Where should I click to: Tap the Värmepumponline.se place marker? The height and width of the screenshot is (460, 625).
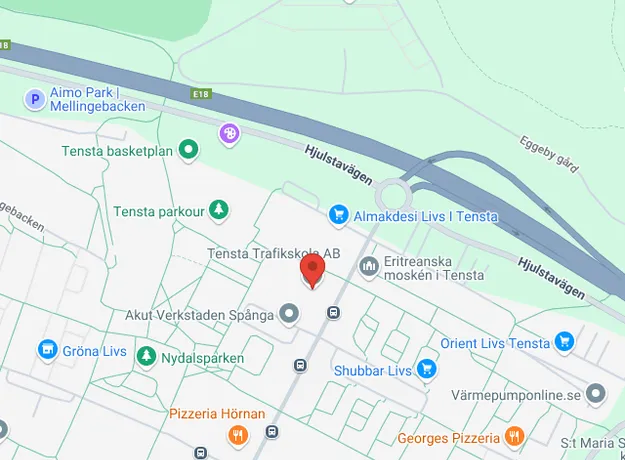597,393
